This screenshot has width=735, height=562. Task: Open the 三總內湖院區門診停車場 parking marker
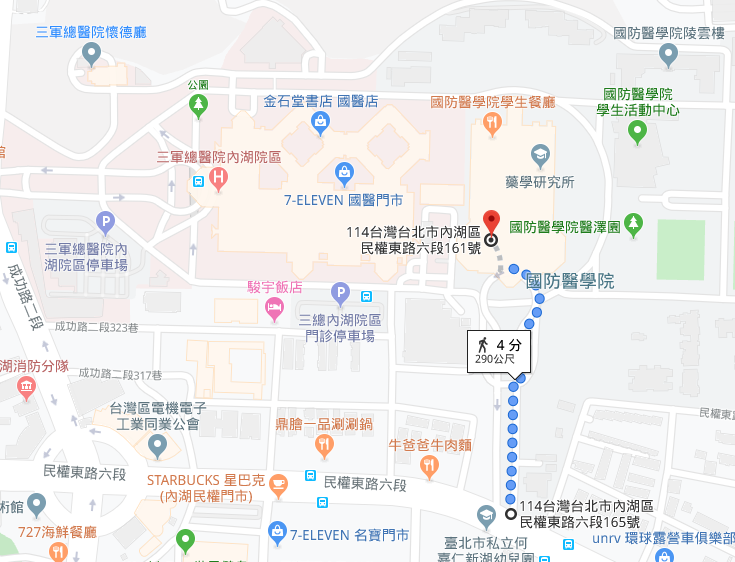click(341, 294)
